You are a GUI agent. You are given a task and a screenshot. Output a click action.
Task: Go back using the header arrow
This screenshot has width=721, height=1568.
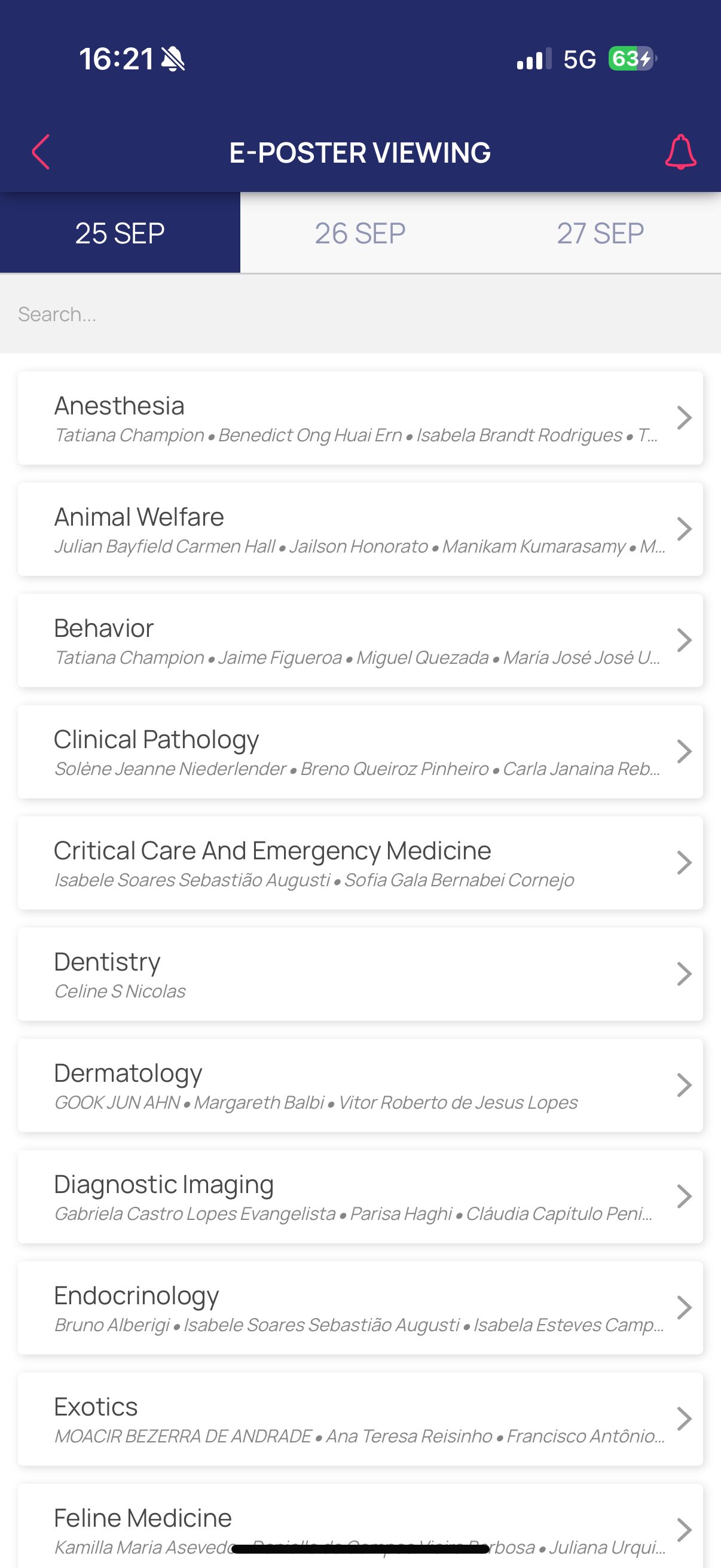tap(41, 152)
